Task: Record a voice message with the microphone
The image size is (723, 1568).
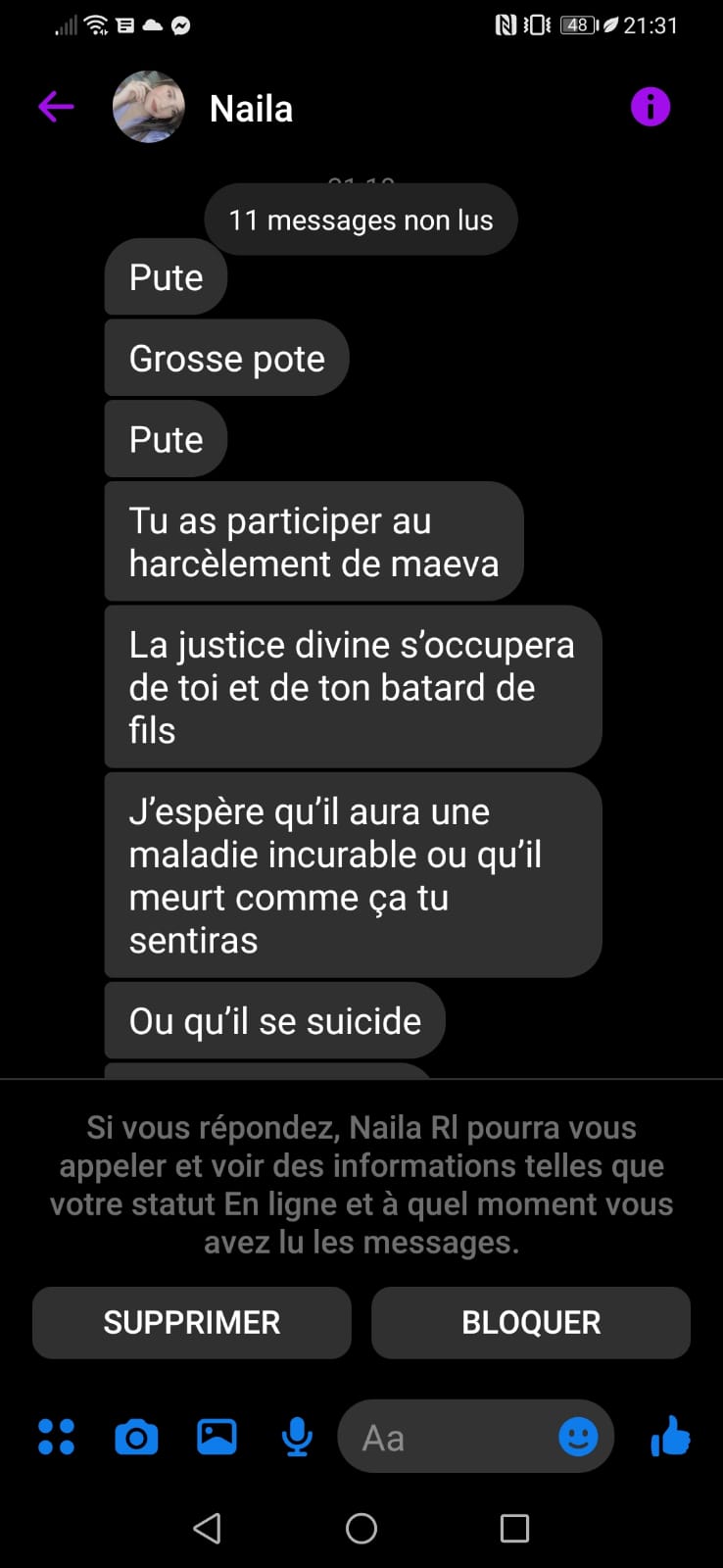Action: tap(297, 1438)
